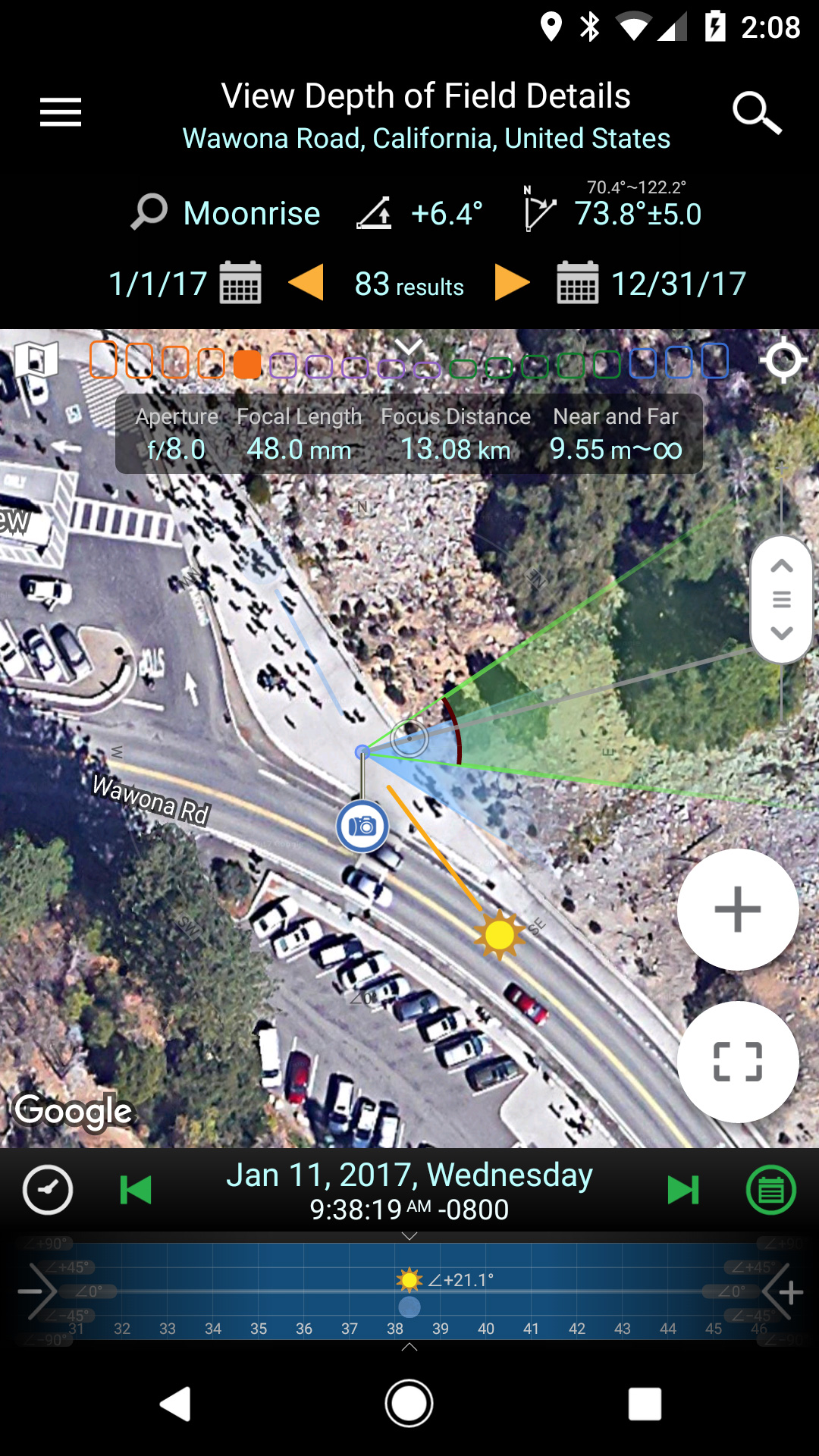Tap the camera location pin

point(362,826)
